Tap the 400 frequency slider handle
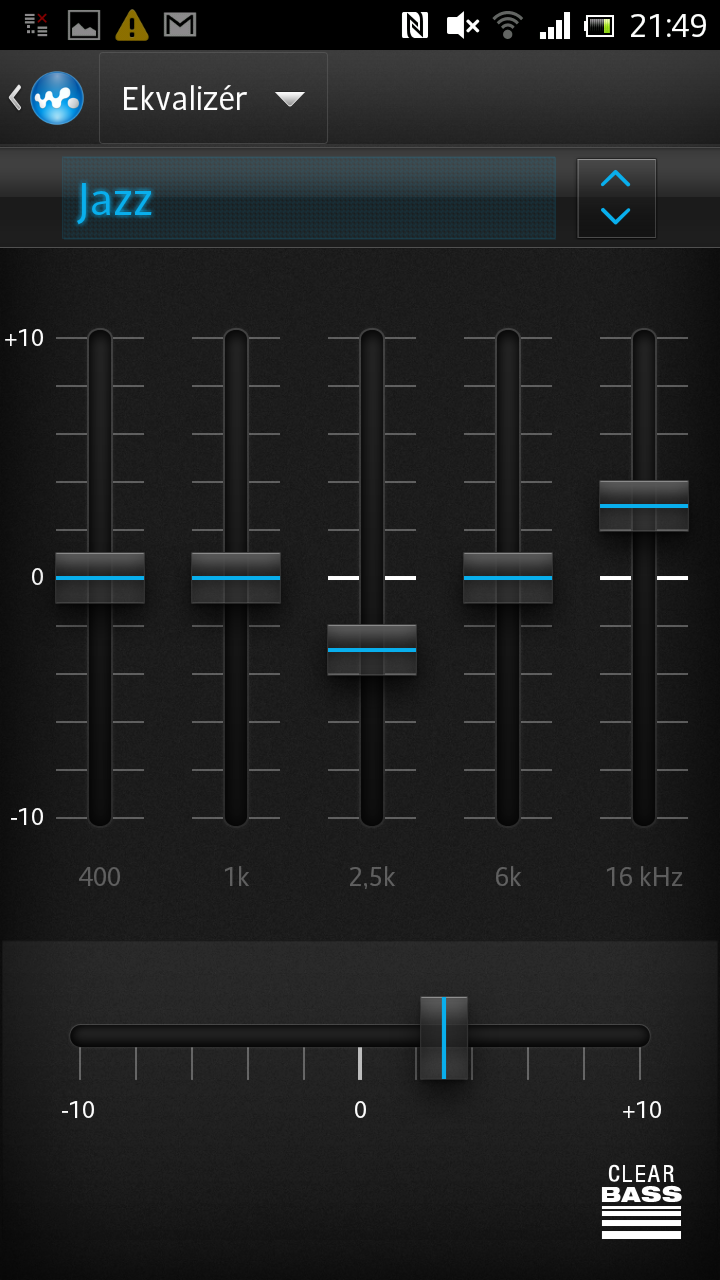This screenshot has height=1280, width=720. click(99, 577)
